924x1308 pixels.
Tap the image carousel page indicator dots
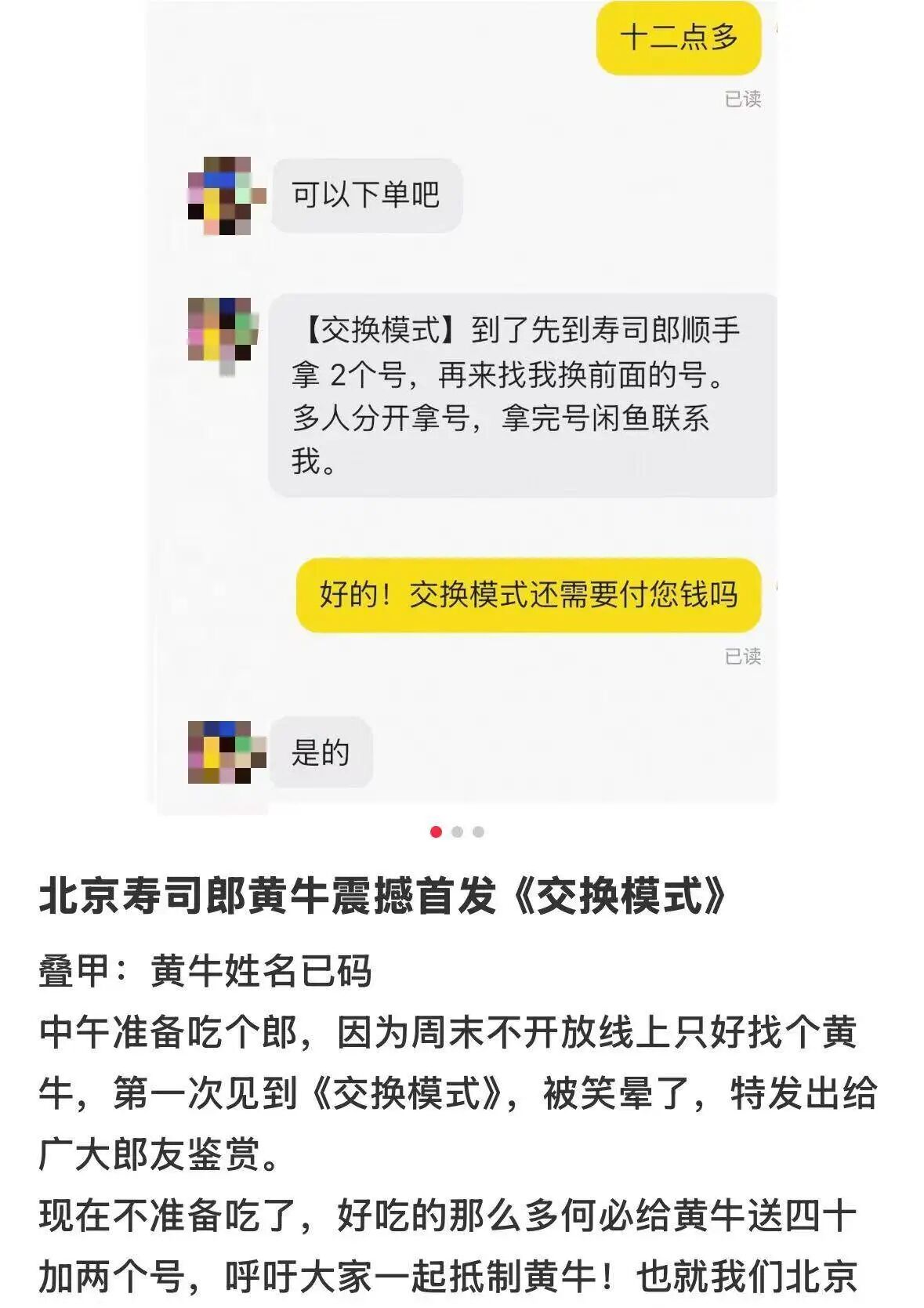(457, 832)
